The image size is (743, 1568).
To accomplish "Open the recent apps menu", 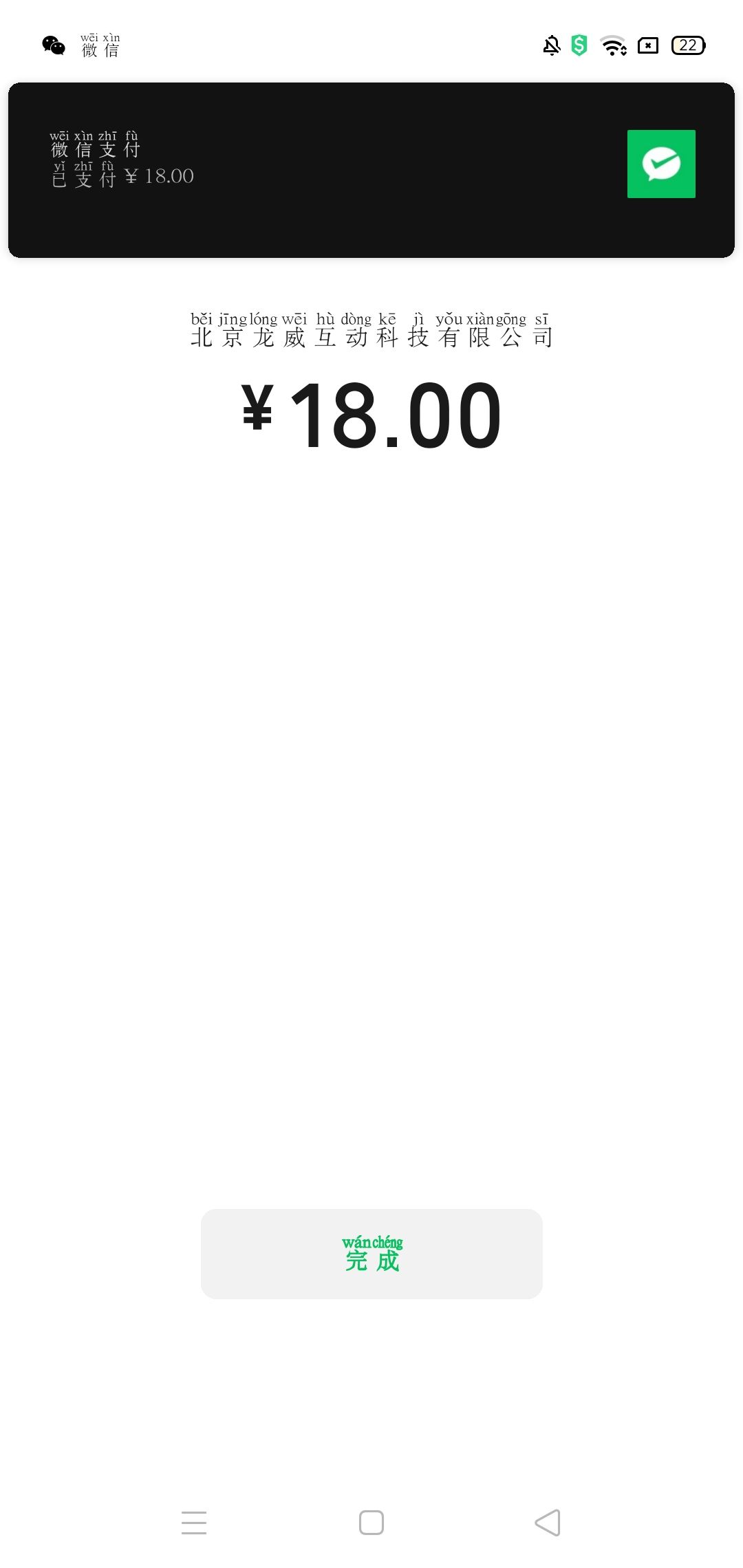I will click(x=194, y=1523).
